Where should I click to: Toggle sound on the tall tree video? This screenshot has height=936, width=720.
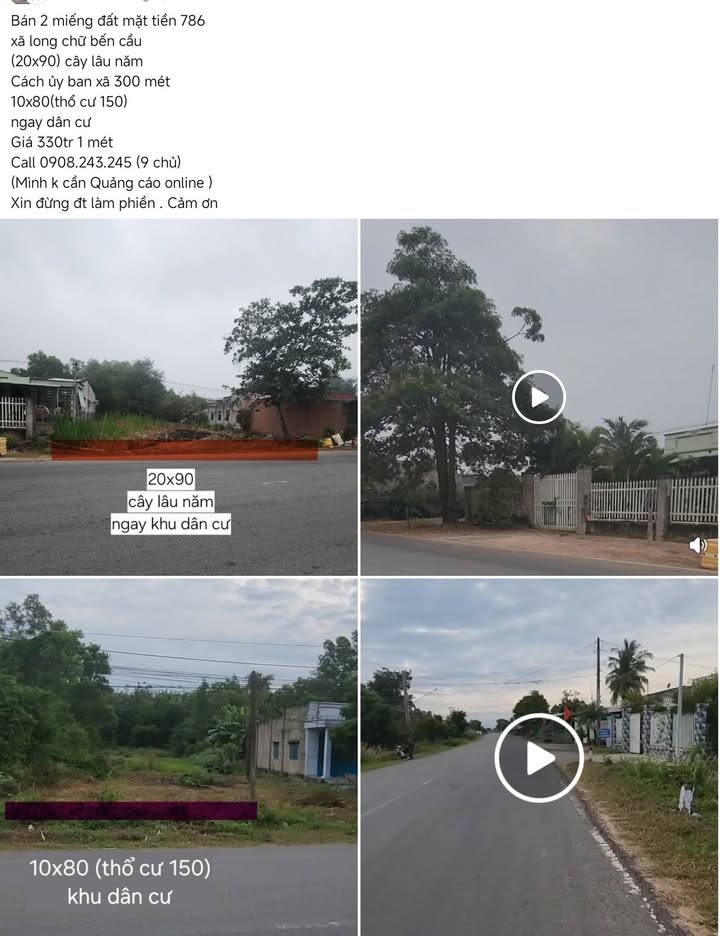pos(698,545)
